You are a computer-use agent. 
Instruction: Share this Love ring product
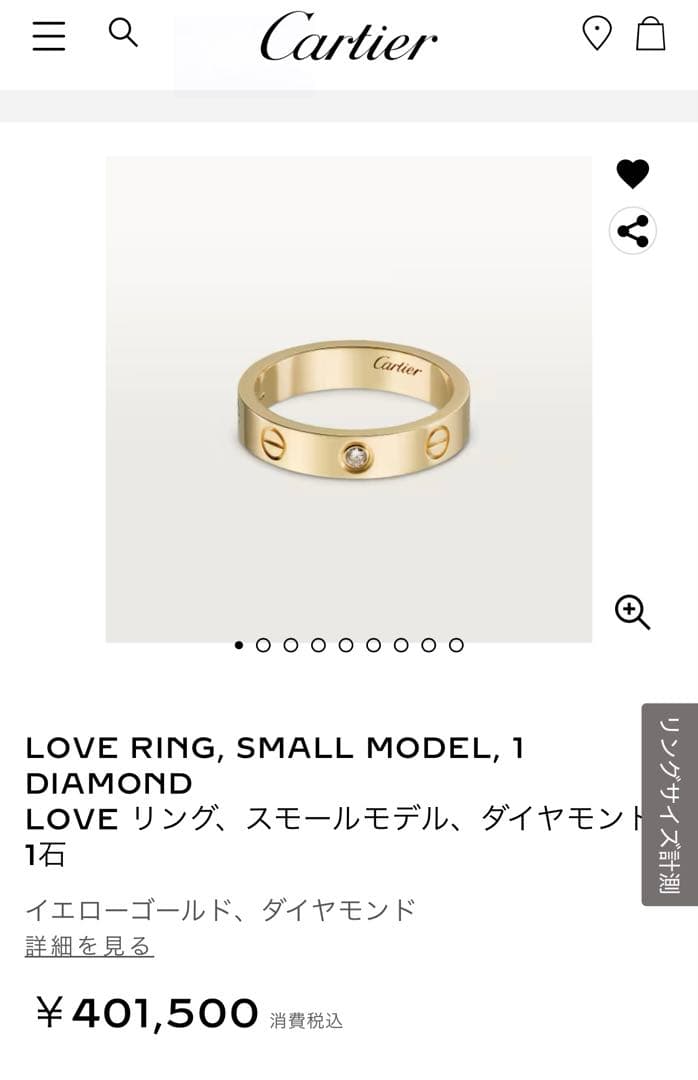pyautogui.click(x=632, y=231)
